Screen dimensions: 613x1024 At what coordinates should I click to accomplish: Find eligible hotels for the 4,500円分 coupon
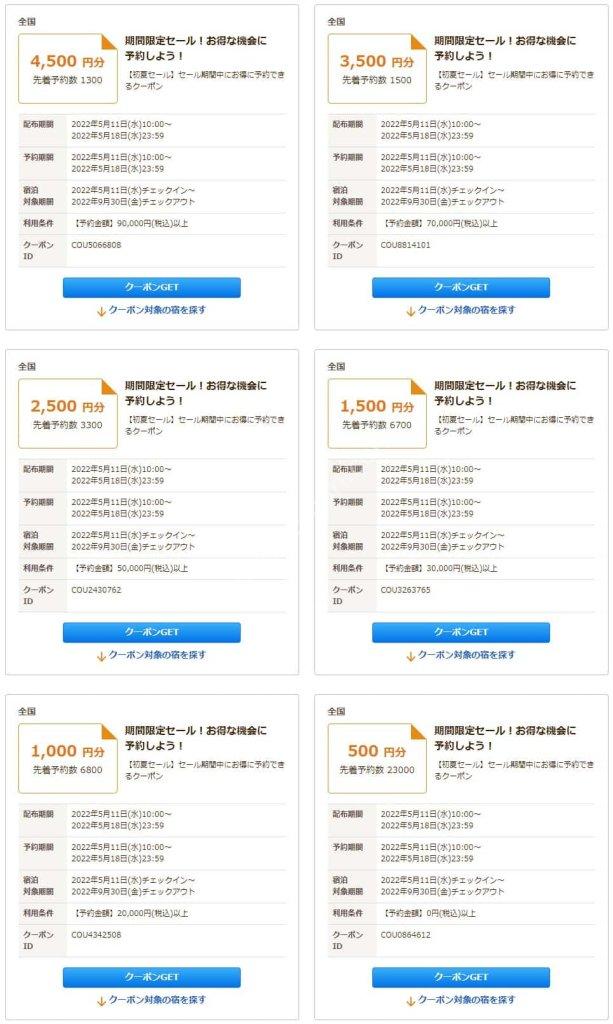[x=151, y=310]
